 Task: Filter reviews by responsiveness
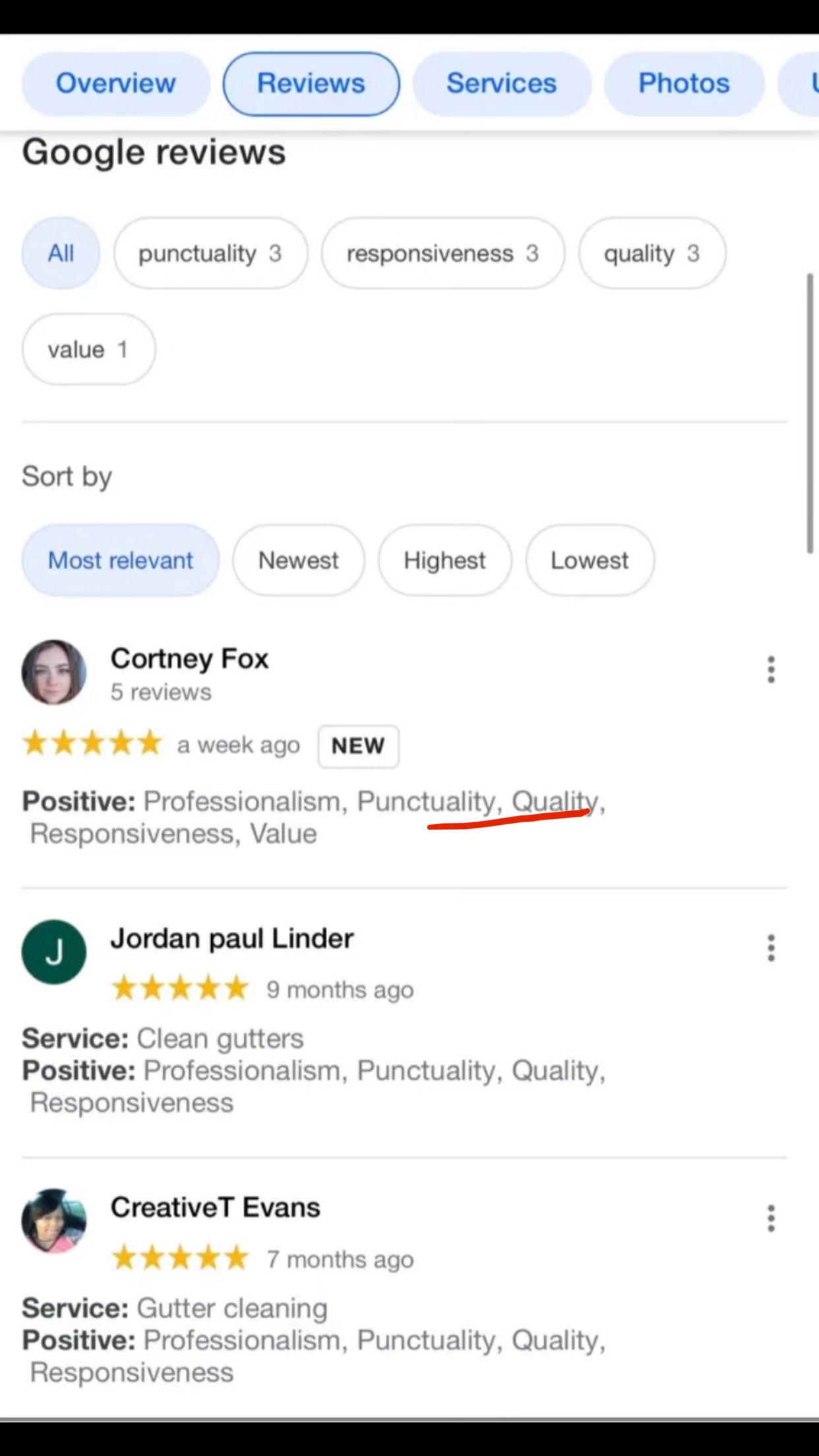click(442, 253)
